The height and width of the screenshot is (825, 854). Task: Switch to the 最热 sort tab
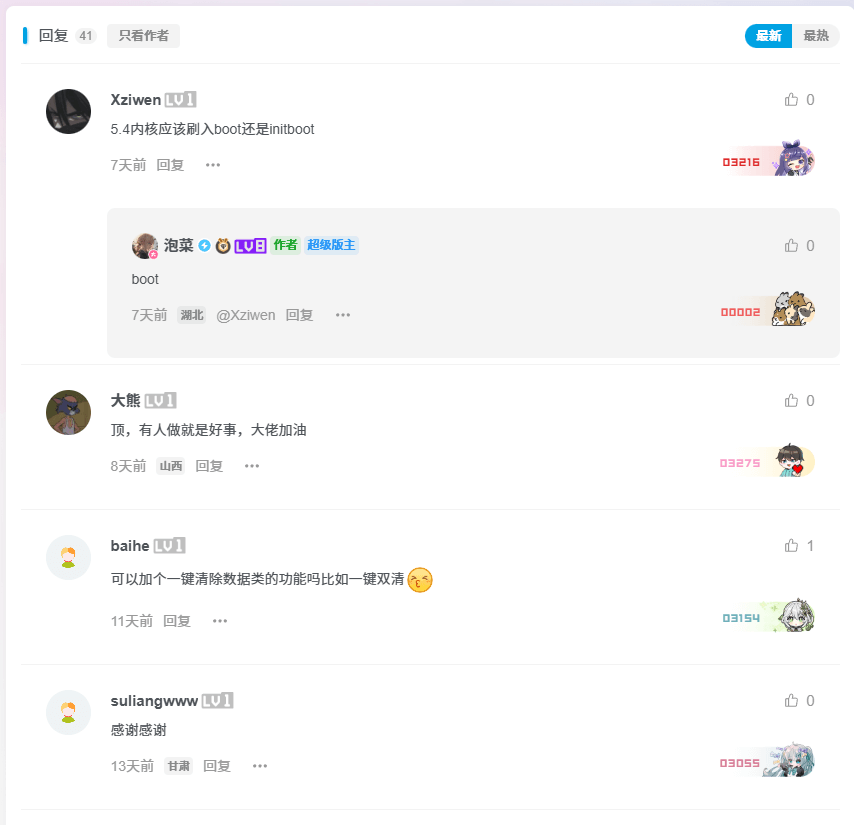(816, 36)
